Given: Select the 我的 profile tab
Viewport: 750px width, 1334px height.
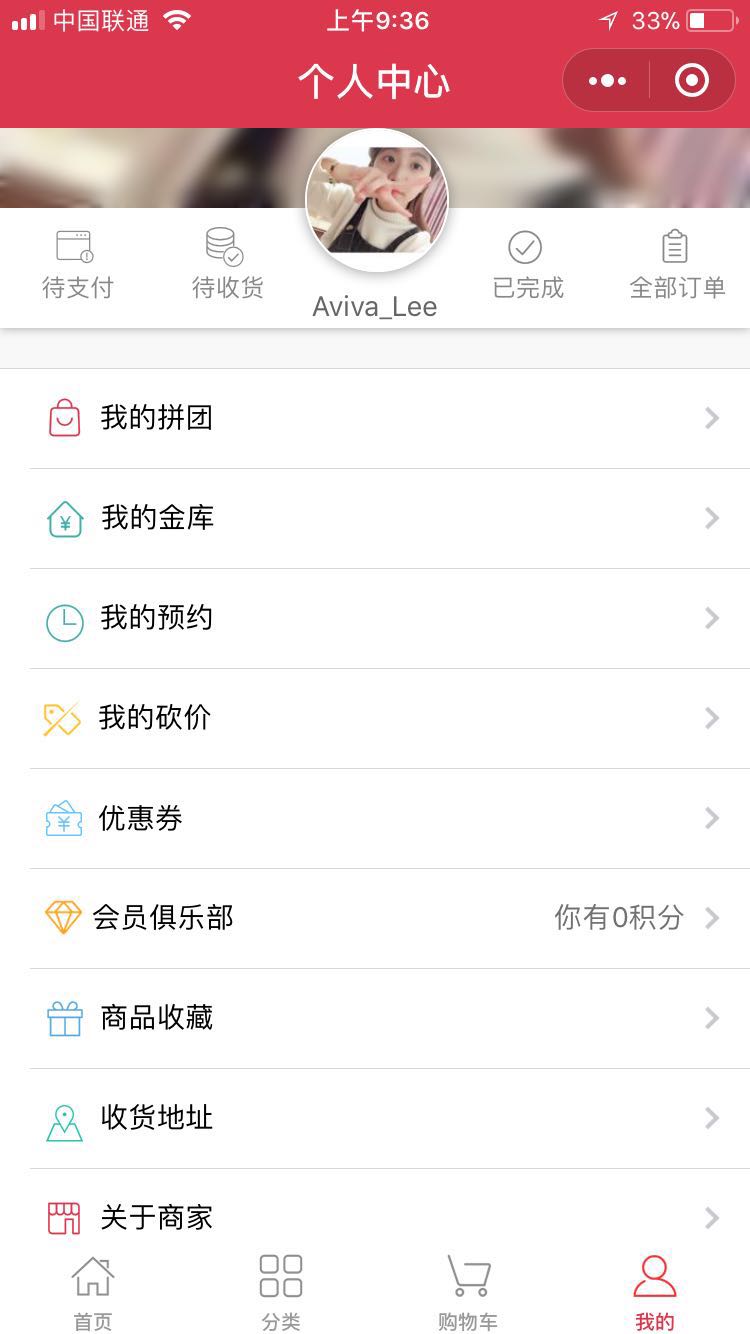Looking at the screenshot, I should pos(655,1292).
